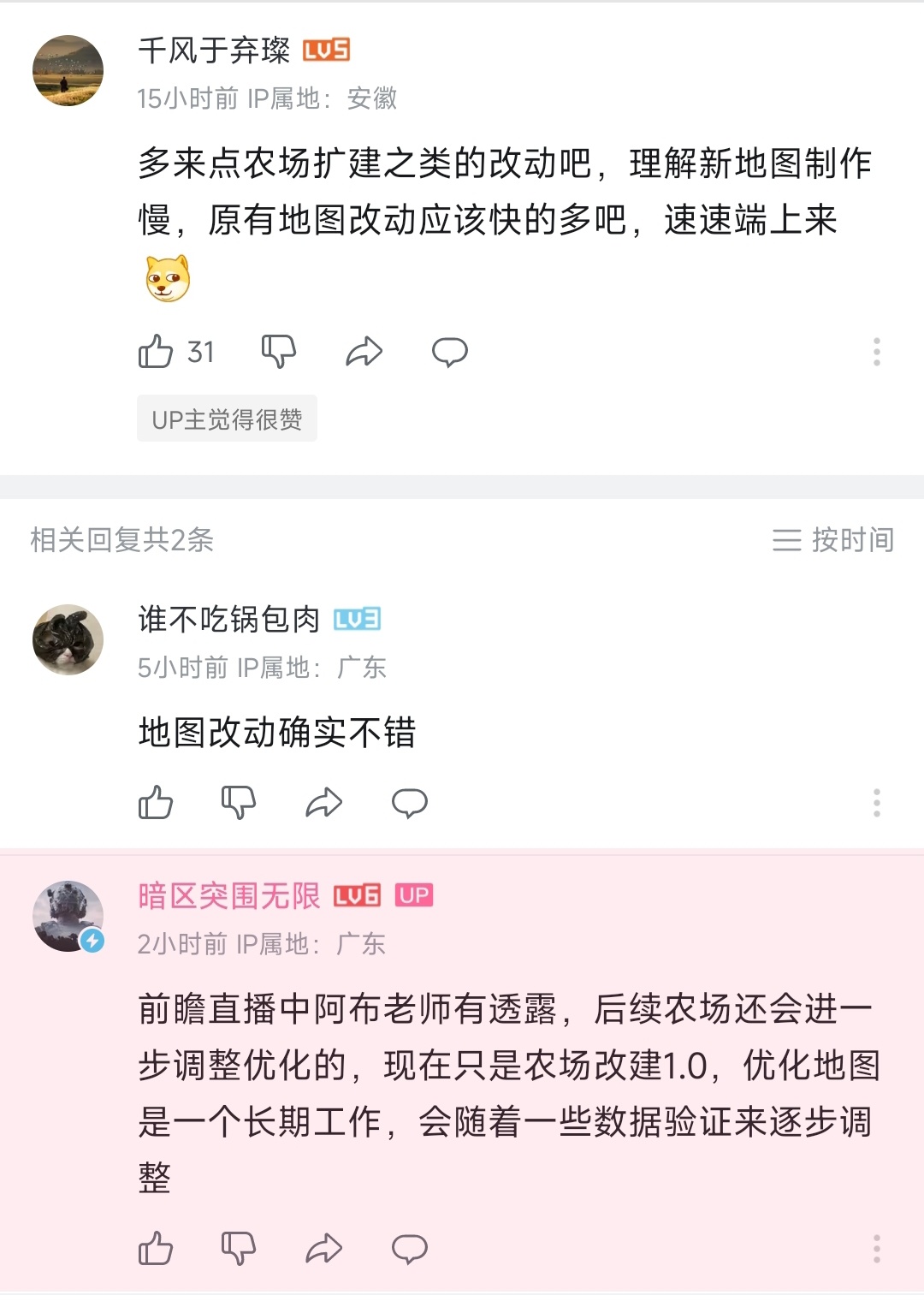Share 谁不吃锅包肉's reply
Image resolution: width=924 pixels, height=1301 pixels.
click(323, 803)
